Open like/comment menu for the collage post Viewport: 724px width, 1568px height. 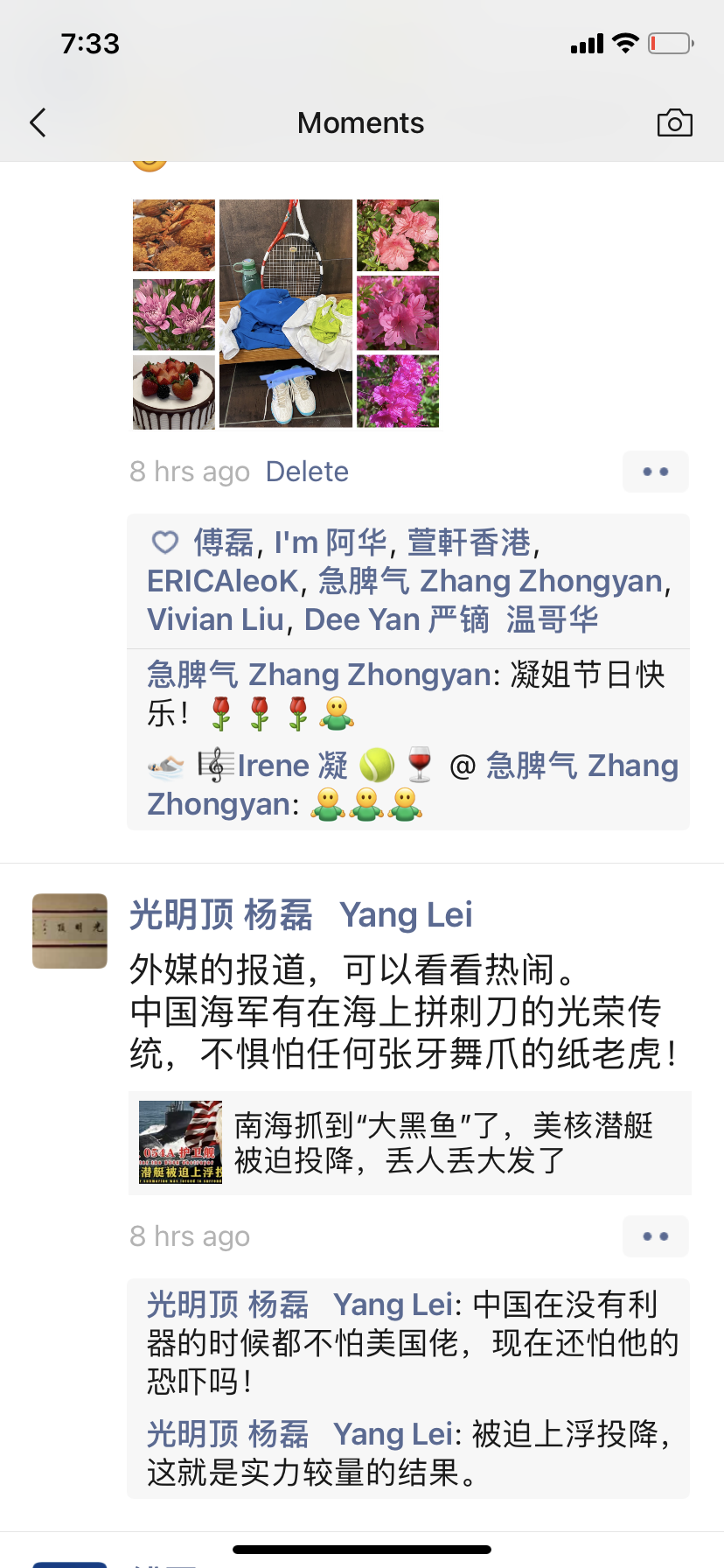tap(655, 472)
